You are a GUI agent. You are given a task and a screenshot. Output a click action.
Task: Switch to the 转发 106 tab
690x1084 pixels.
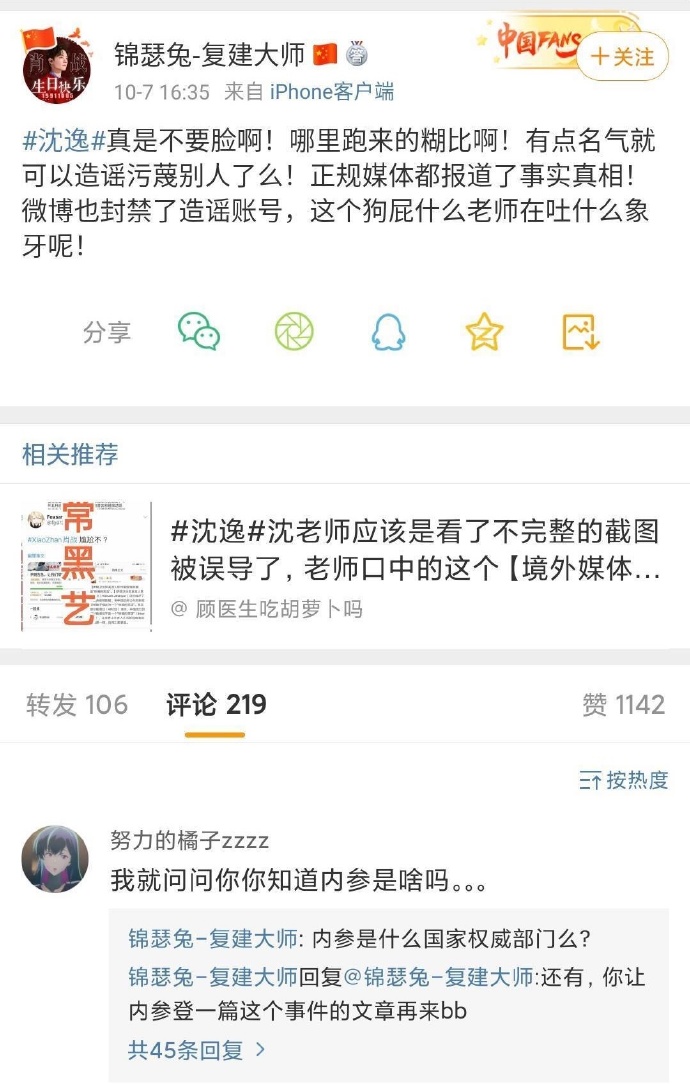click(x=77, y=705)
